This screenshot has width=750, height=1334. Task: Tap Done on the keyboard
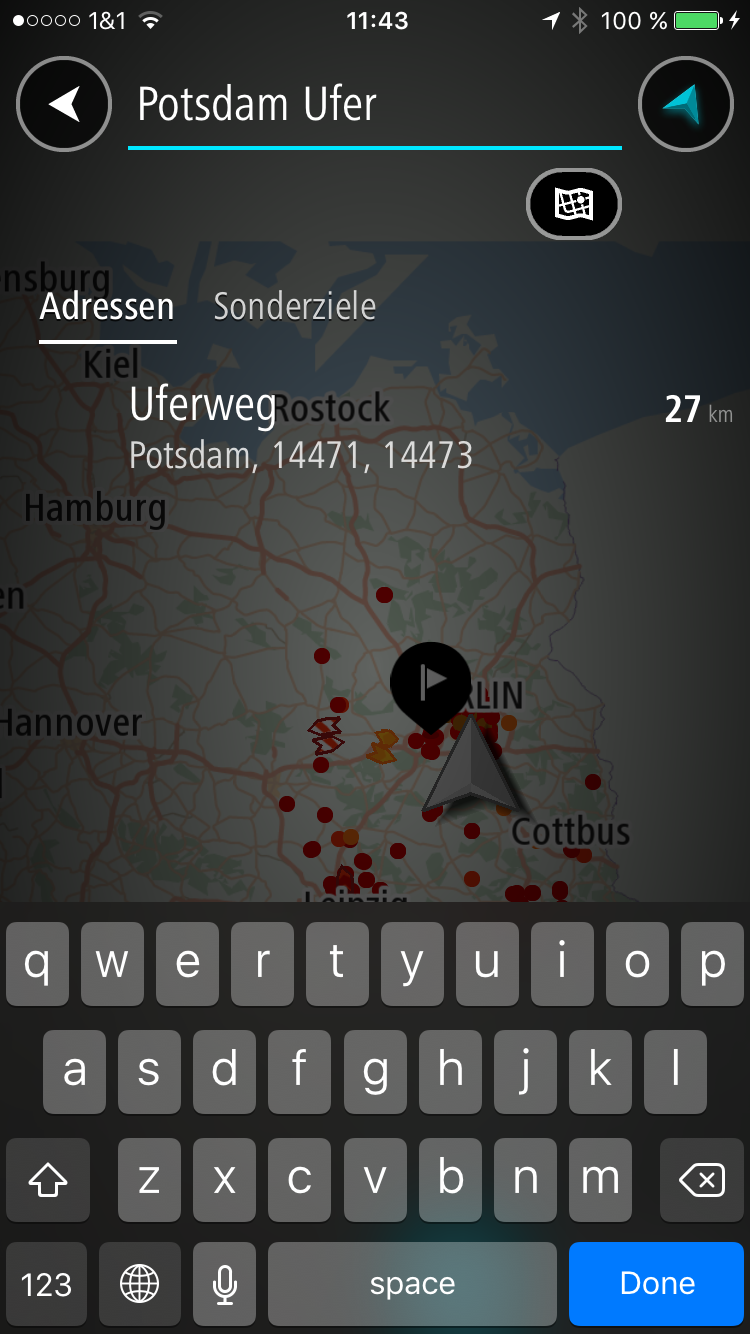pyautogui.click(x=657, y=1284)
